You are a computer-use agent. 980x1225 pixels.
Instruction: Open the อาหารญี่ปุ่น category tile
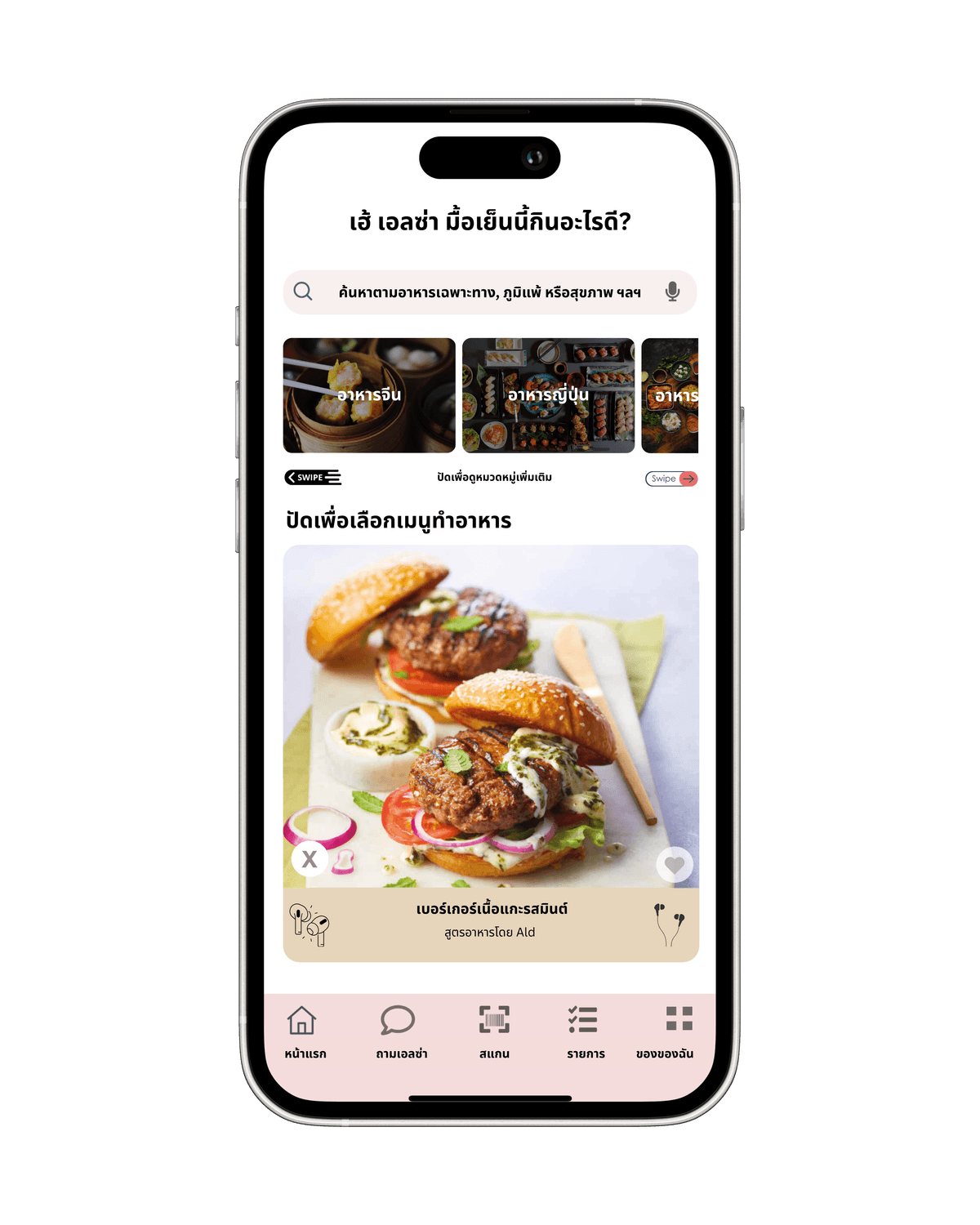[548, 395]
